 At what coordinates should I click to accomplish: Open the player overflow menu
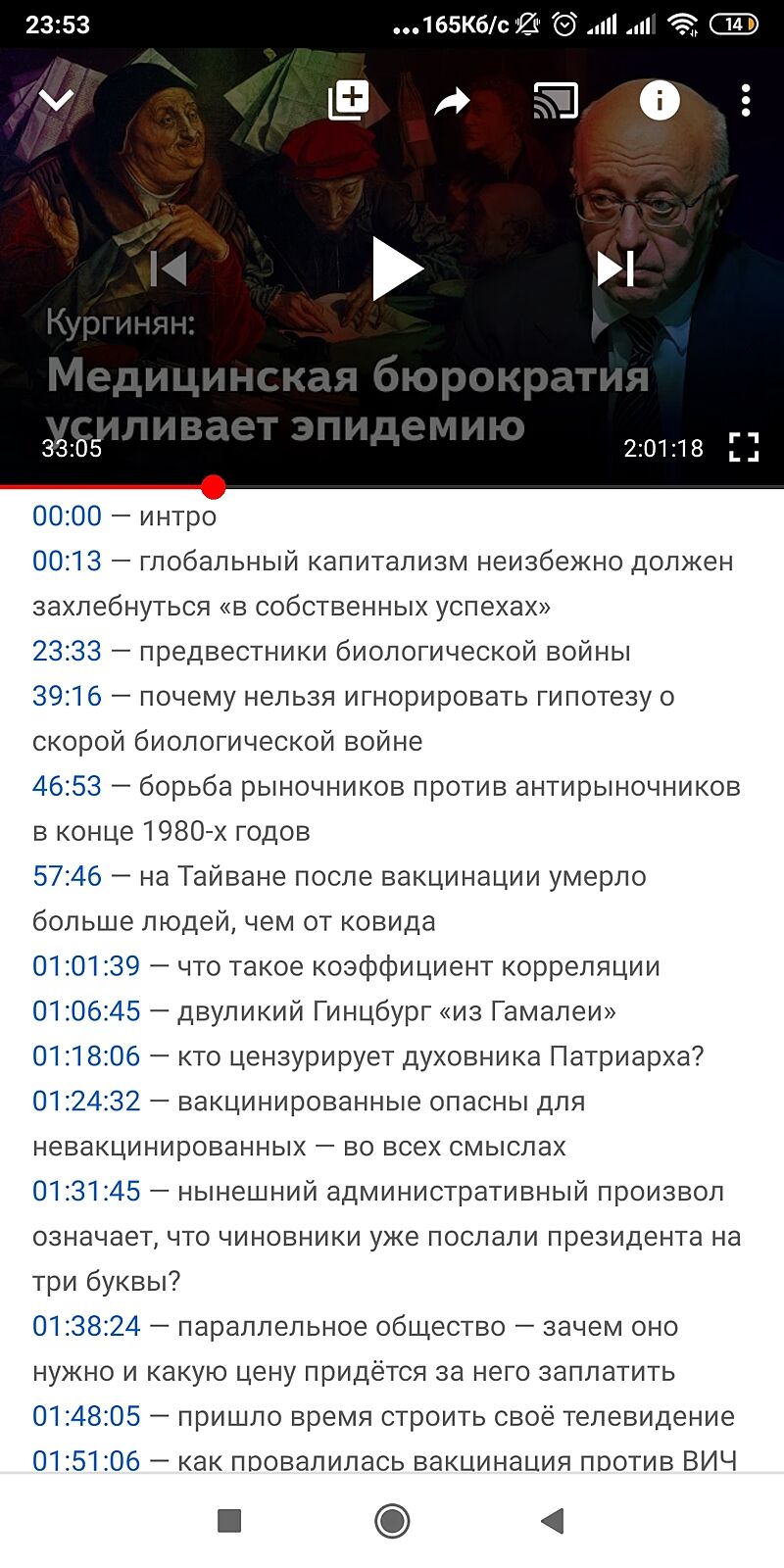(746, 100)
